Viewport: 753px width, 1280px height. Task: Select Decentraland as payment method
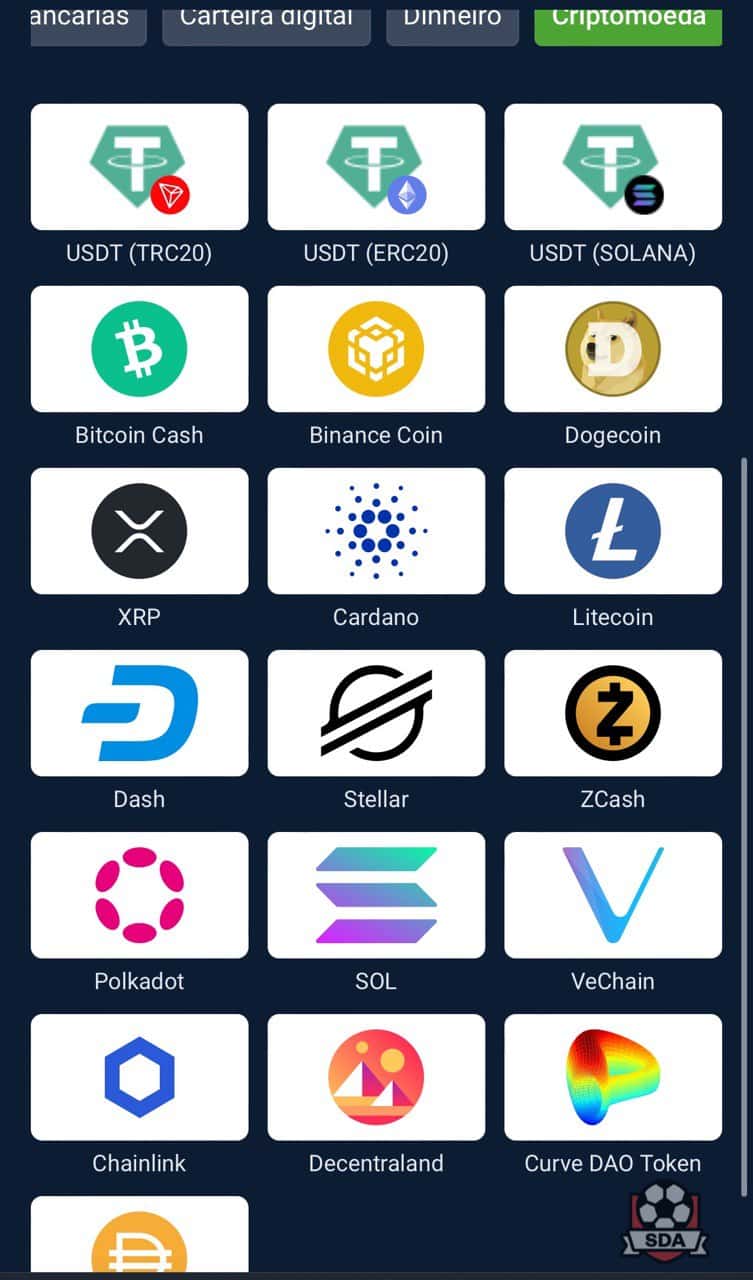[376, 1077]
